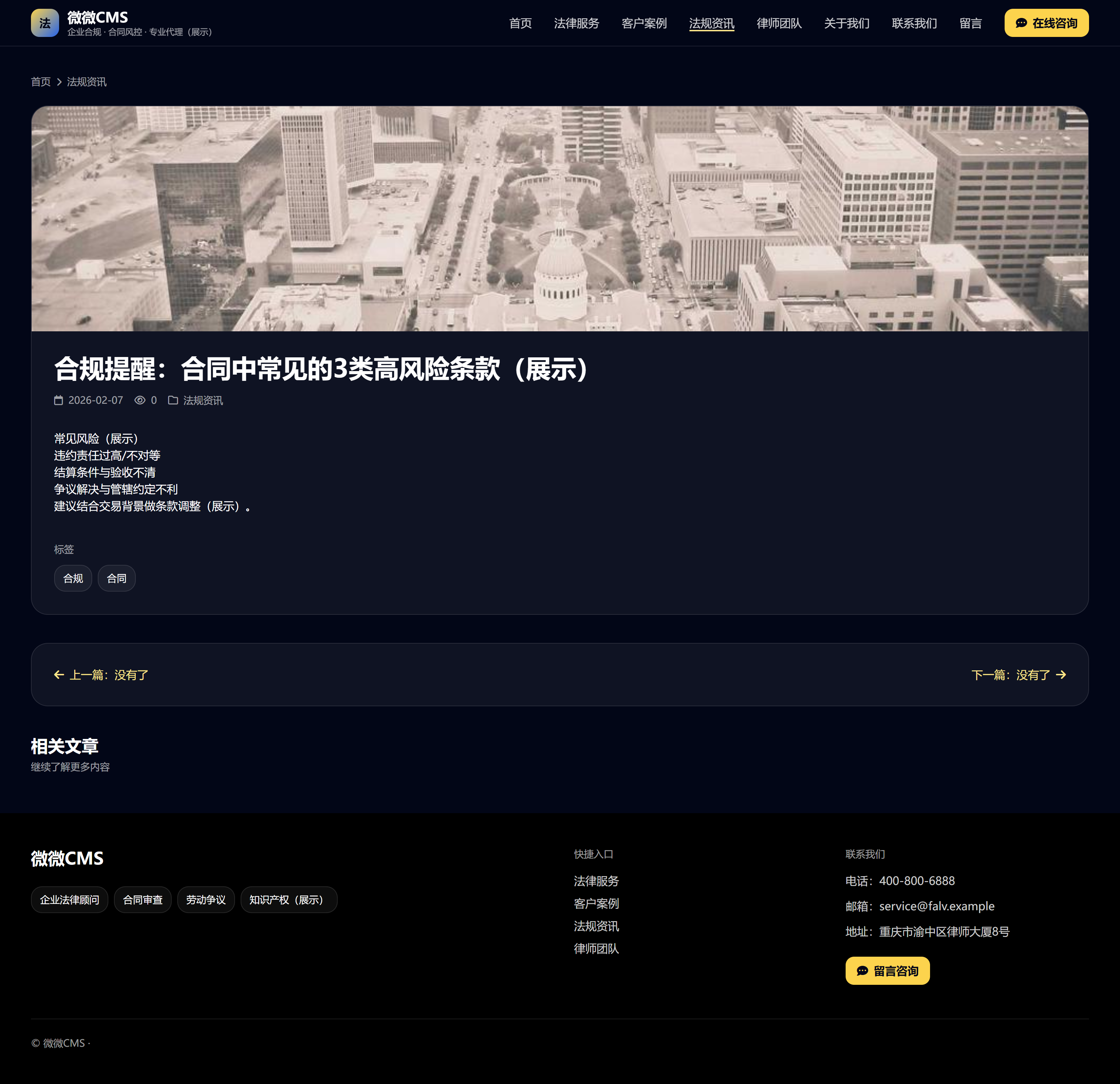Screen dimensions: 1120x1084
Task: Go to 联系我们 in top navigation
Action: (914, 24)
